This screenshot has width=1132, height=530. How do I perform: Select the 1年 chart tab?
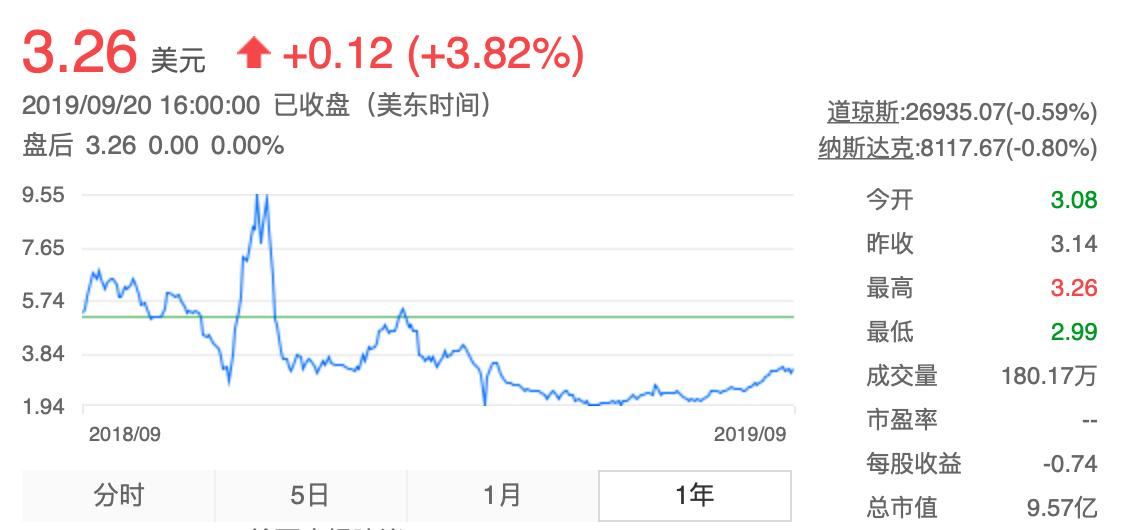coord(695,495)
